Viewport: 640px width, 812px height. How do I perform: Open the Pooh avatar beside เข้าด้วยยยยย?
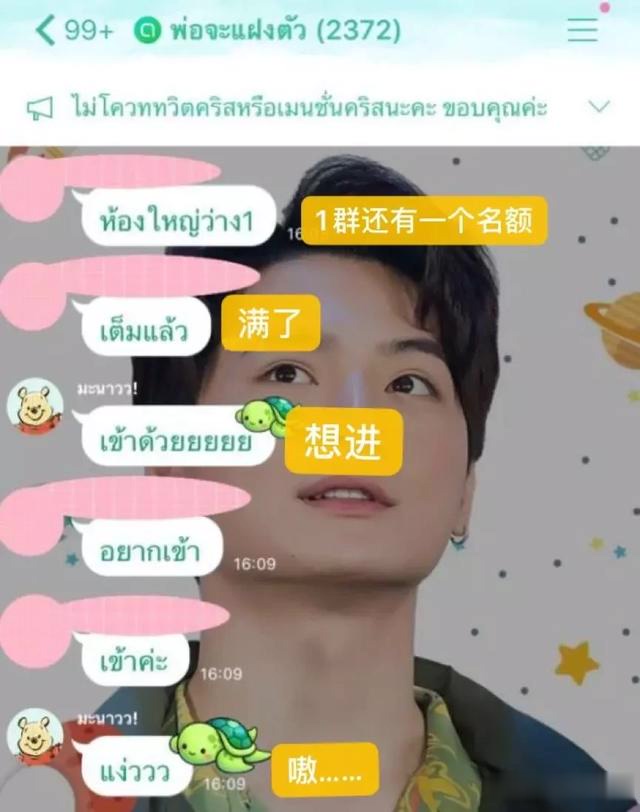35,405
